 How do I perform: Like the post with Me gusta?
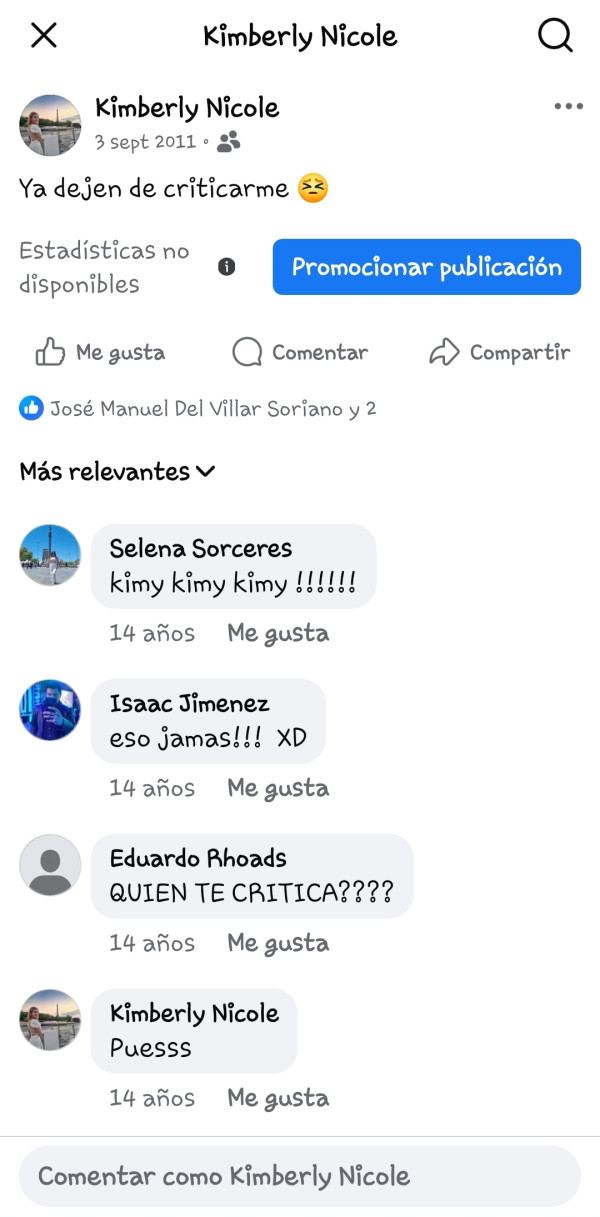(100, 352)
